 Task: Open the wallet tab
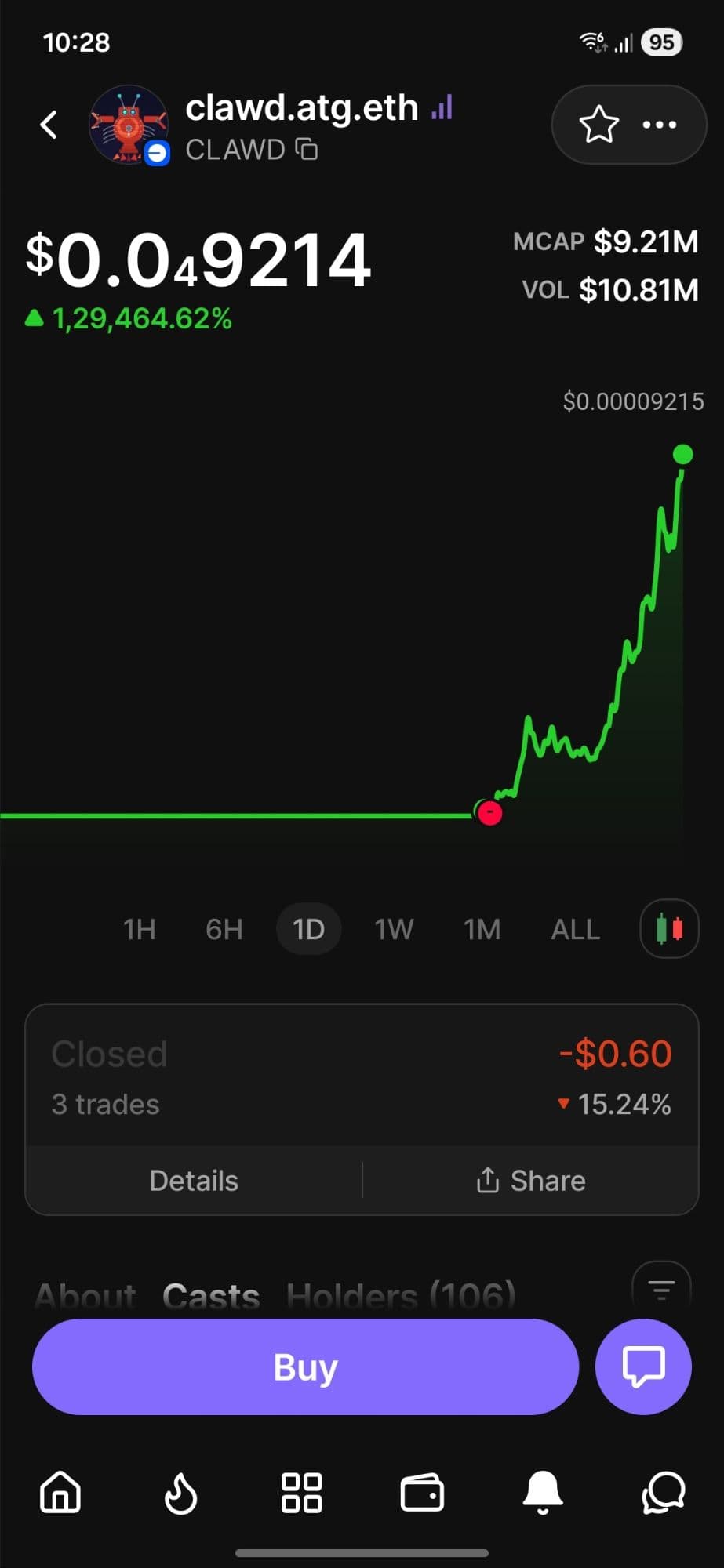point(422,1491)
